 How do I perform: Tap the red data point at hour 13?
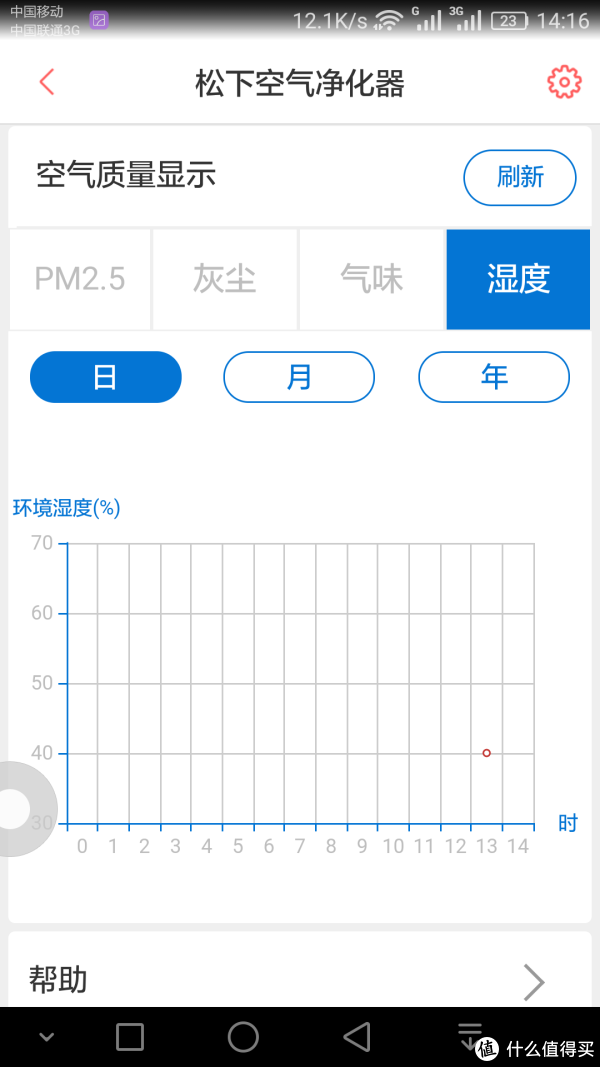486,753
